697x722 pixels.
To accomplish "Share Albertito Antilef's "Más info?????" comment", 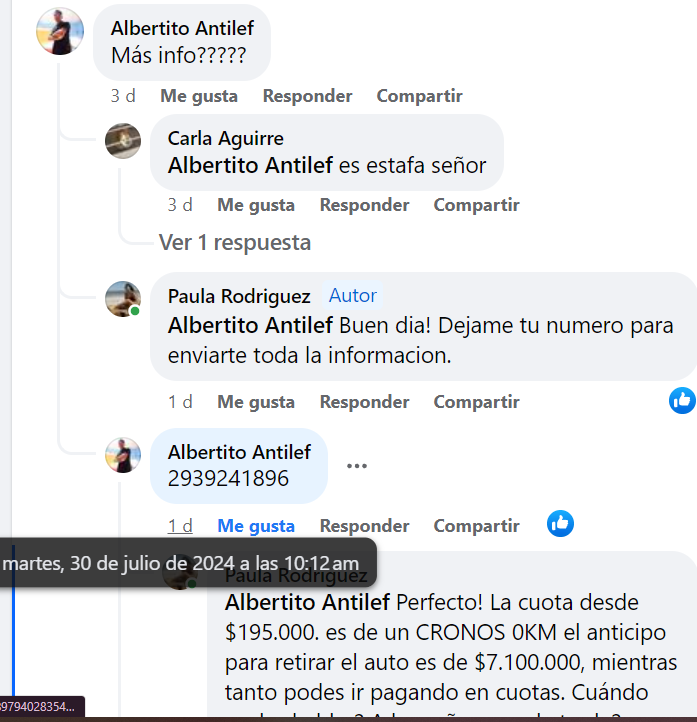I will 419,96.
